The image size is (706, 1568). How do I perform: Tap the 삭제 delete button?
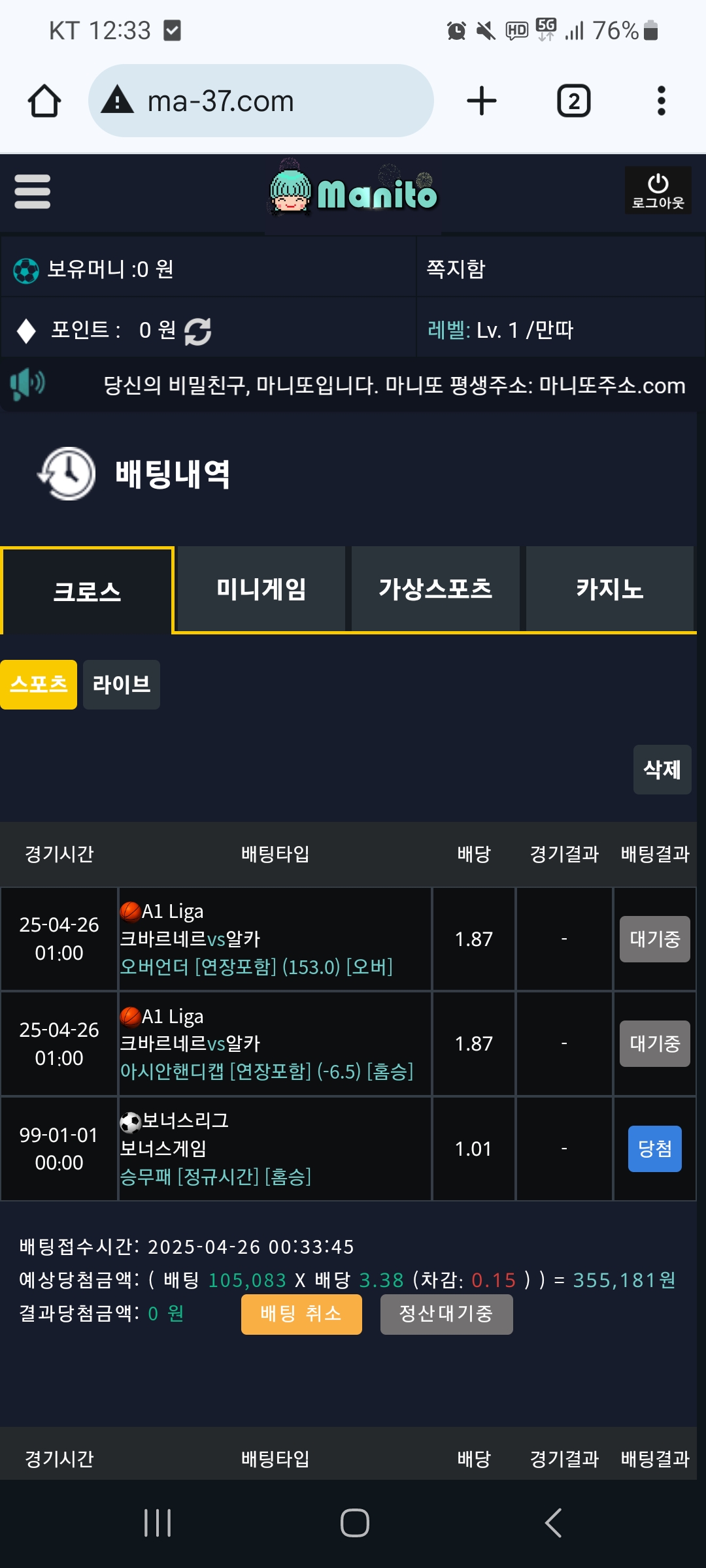662,770
